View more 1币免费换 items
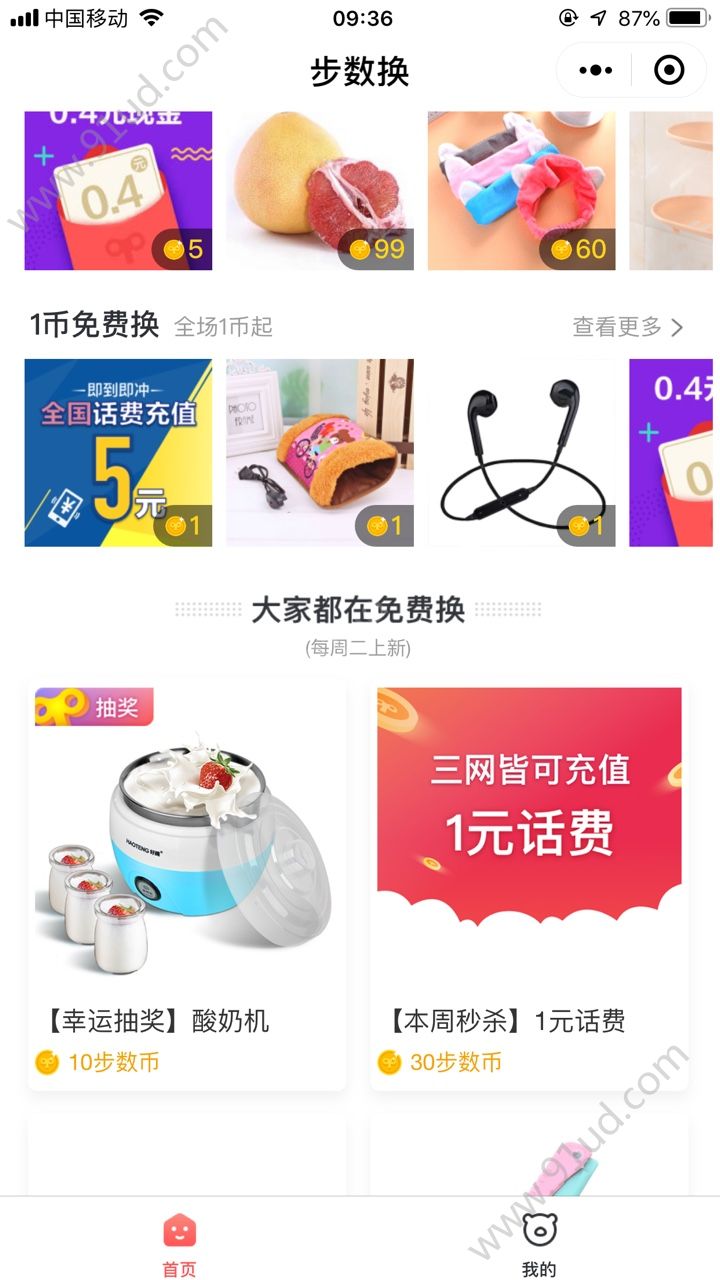The image size is (720, 1280). pos(627,327)
